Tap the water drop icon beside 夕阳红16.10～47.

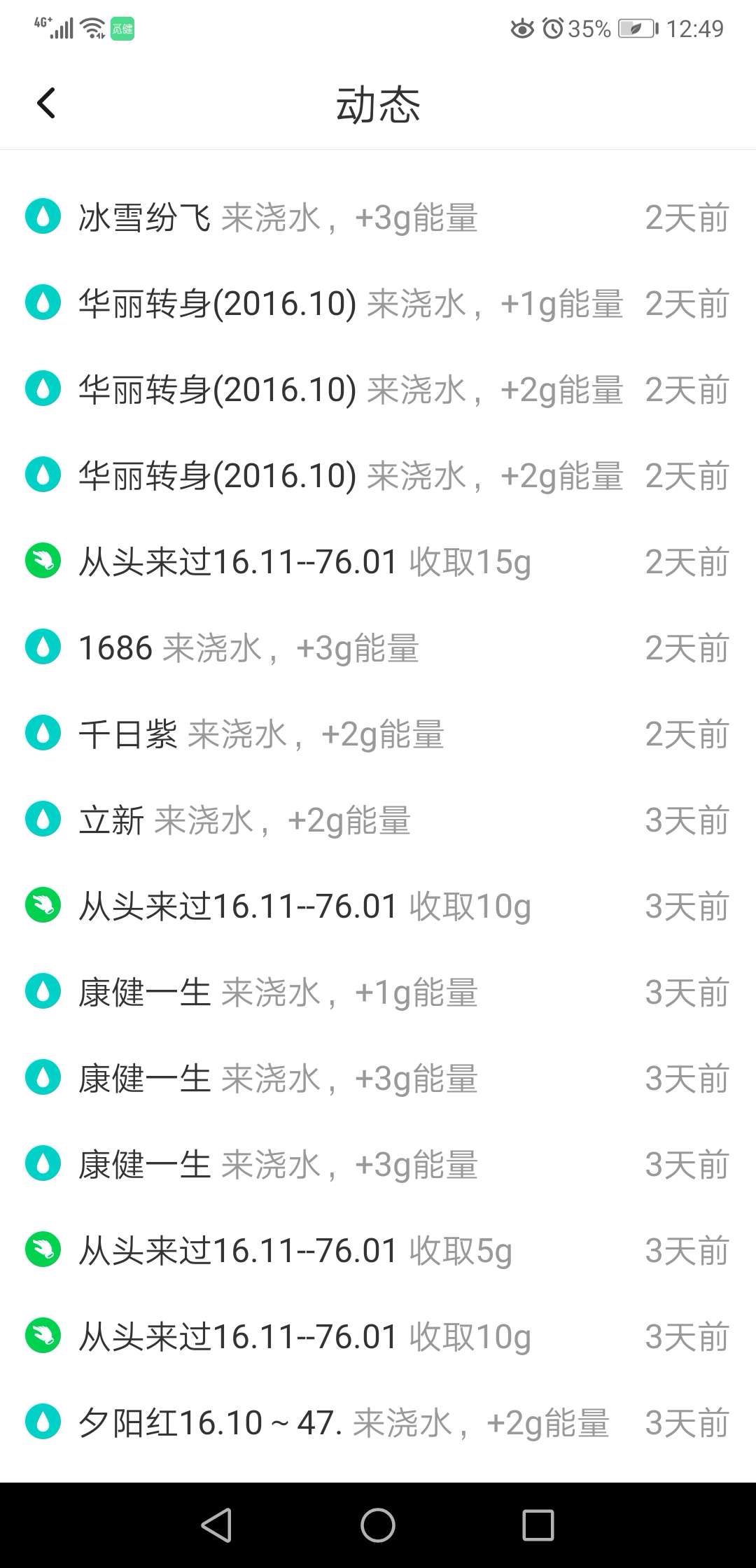[x=43, y=1422]
